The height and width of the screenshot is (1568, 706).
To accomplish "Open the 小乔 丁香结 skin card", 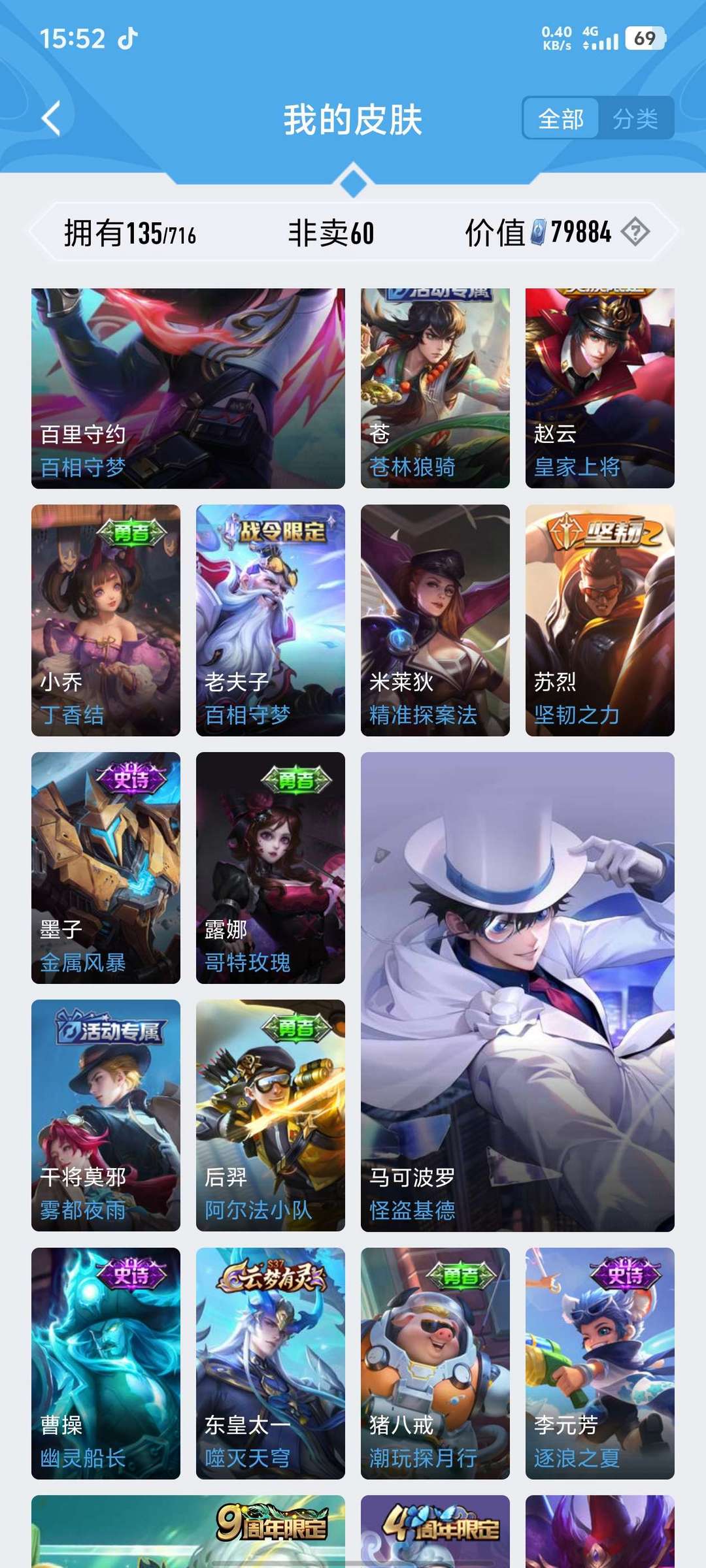I will pyautogui.click(x=106, y=621).
